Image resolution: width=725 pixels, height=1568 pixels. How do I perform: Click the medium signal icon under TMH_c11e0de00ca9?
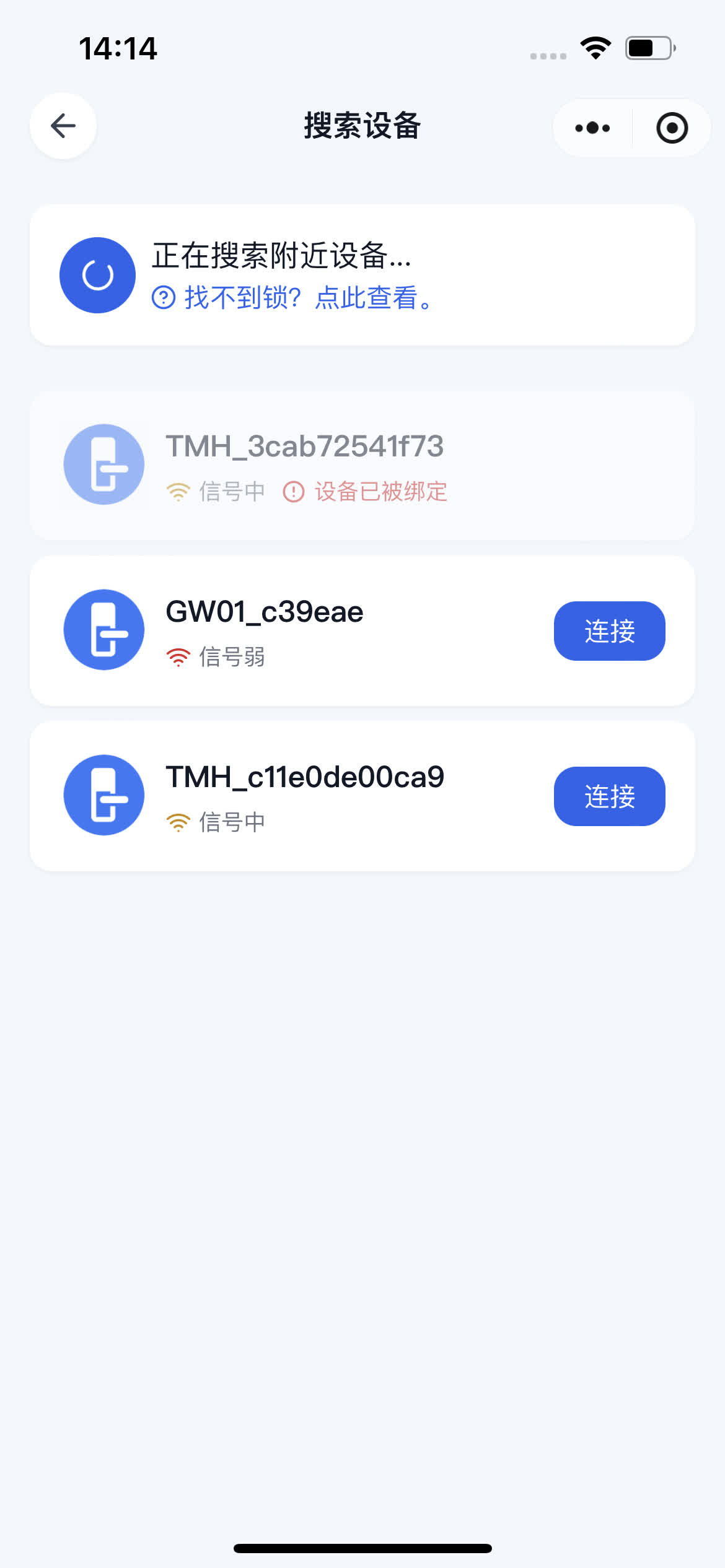click(178, 822)
